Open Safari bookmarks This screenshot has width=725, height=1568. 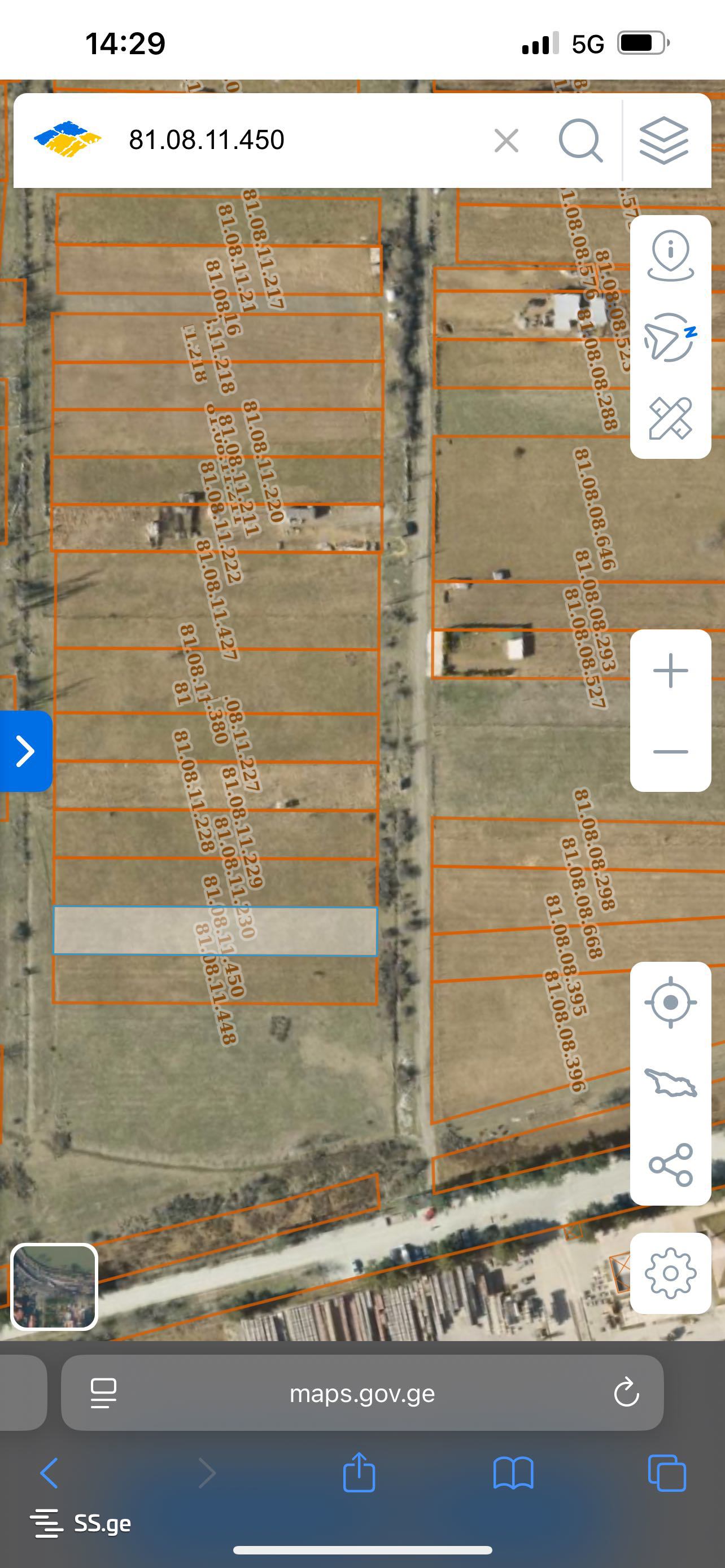(x=513, y=1473)
